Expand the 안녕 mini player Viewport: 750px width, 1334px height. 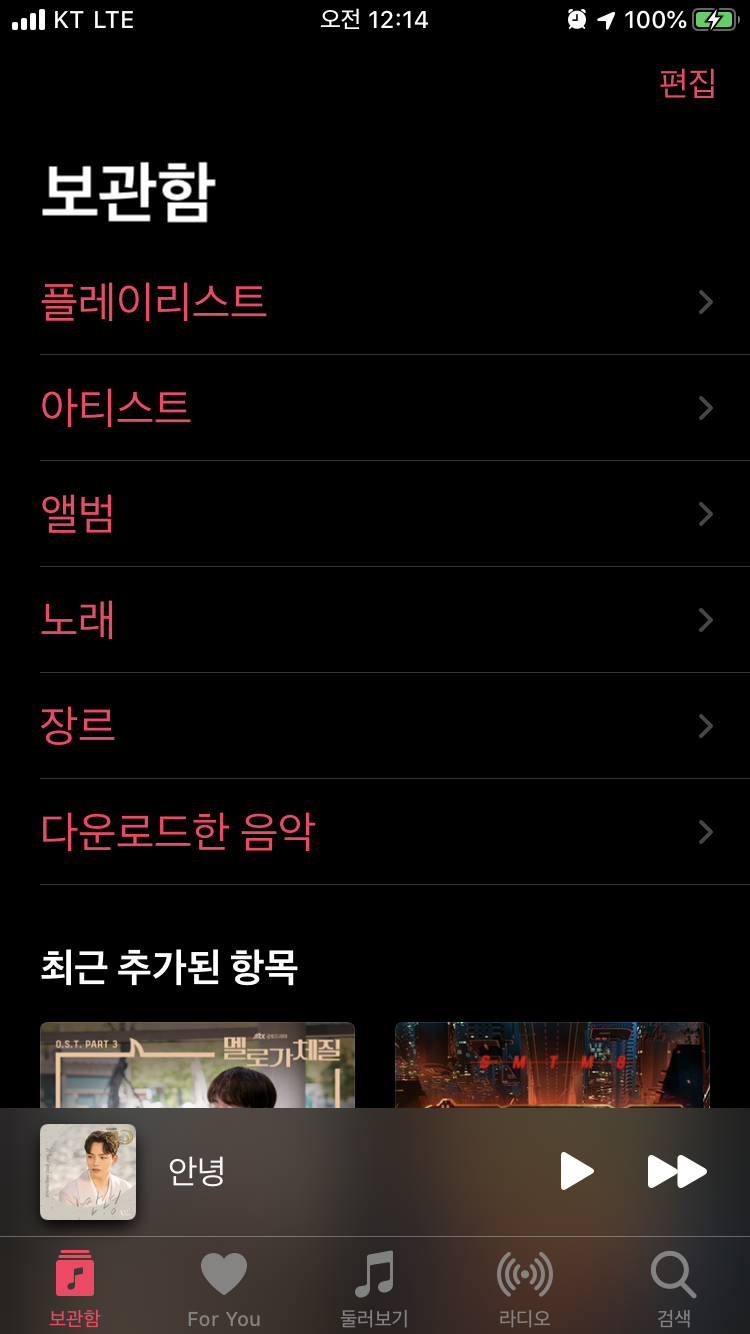pyautogui.click(x=300, y=1171)
